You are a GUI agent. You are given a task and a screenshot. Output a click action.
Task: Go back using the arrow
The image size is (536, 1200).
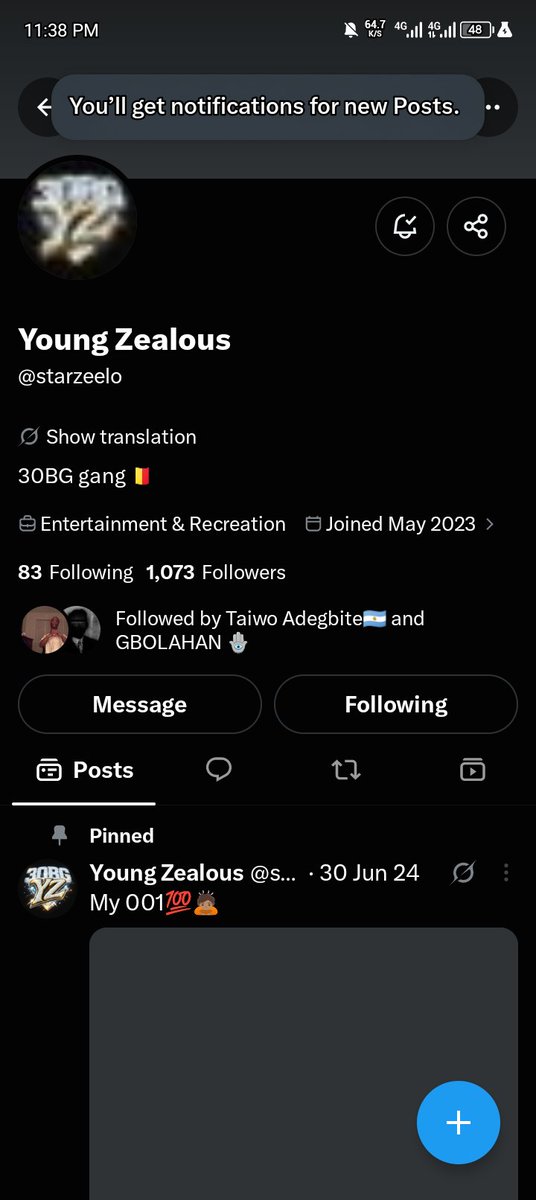42,107
